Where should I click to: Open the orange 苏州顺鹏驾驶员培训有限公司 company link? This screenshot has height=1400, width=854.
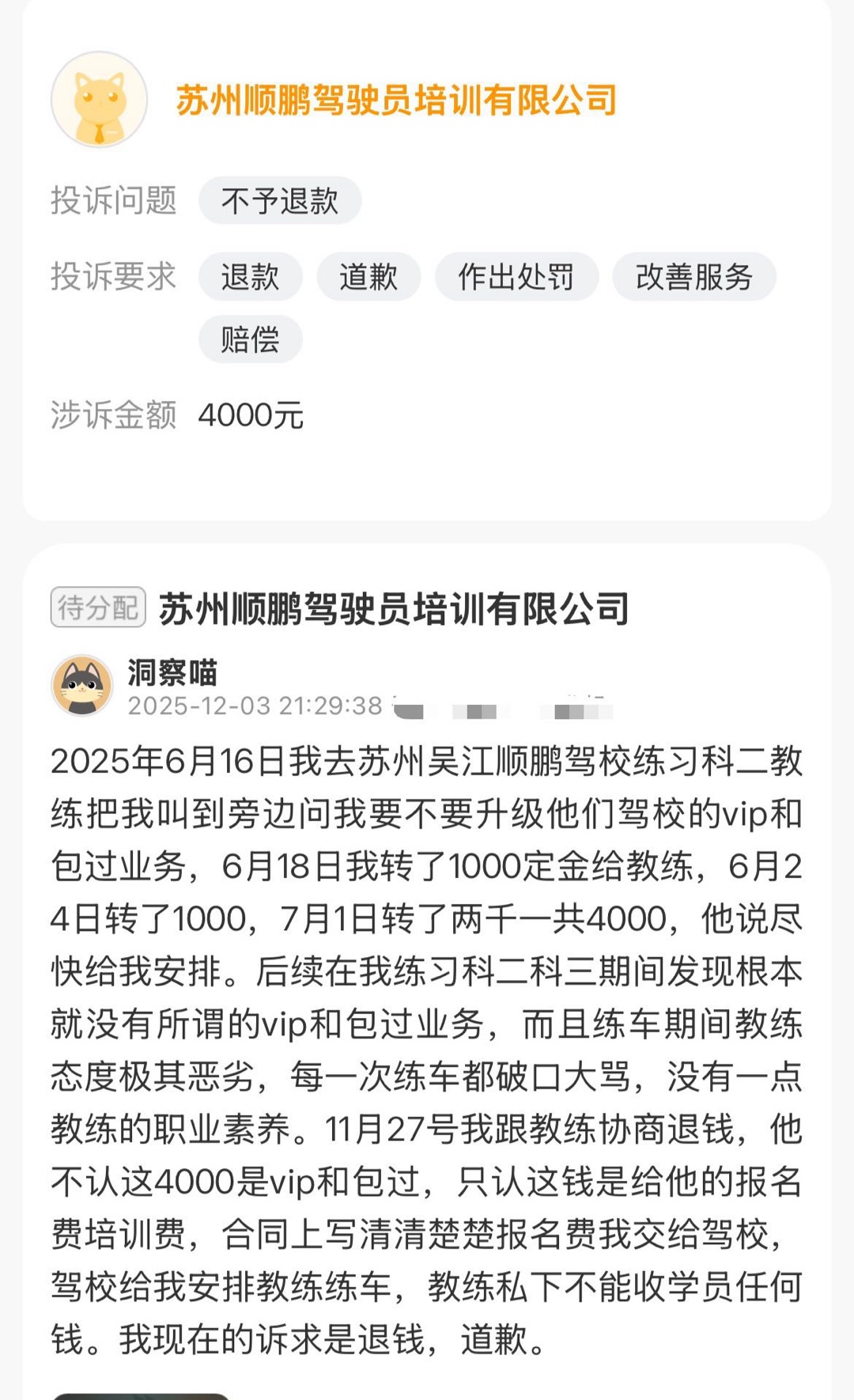[395, 100]
